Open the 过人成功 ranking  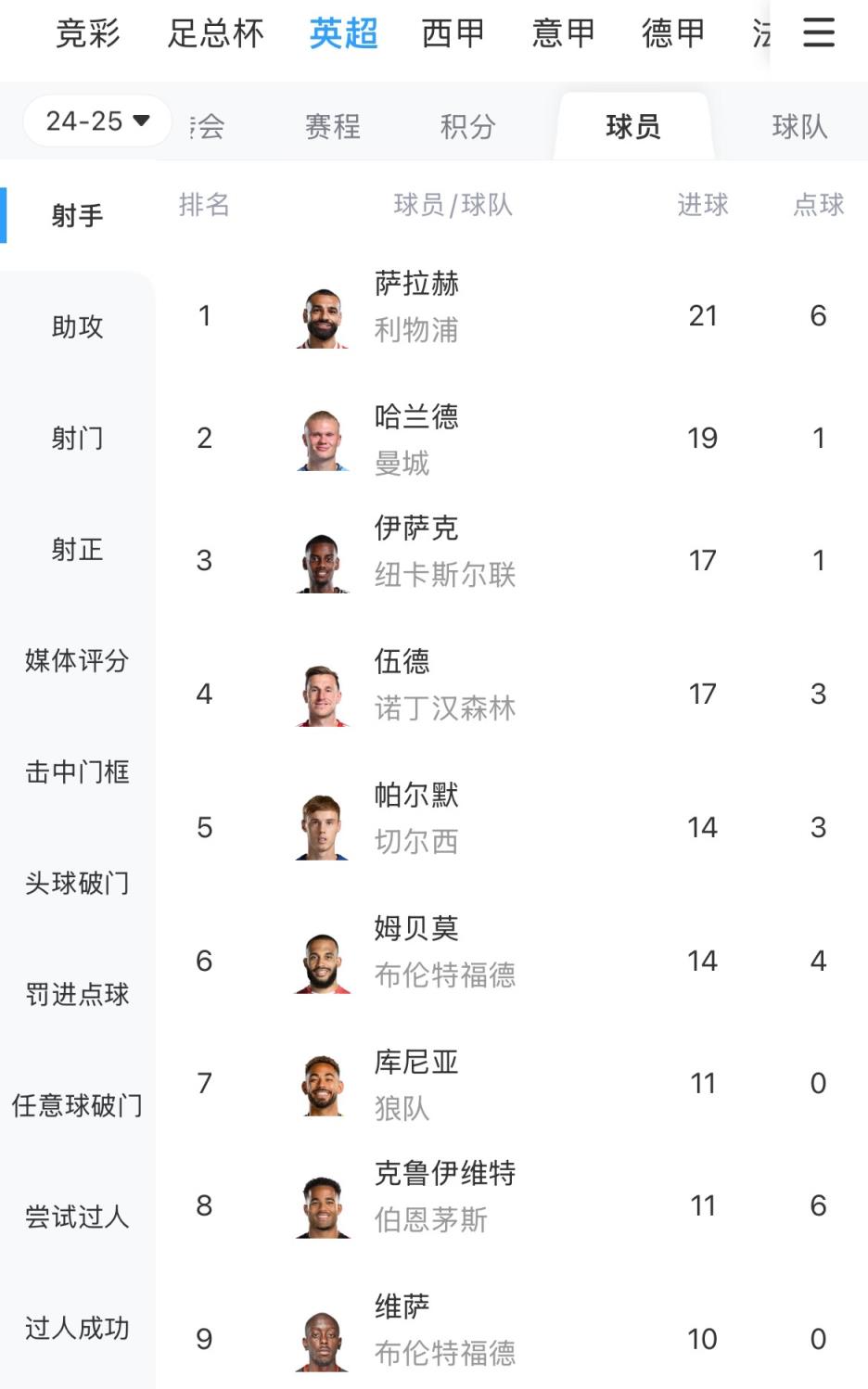(x=77, y=1328)
